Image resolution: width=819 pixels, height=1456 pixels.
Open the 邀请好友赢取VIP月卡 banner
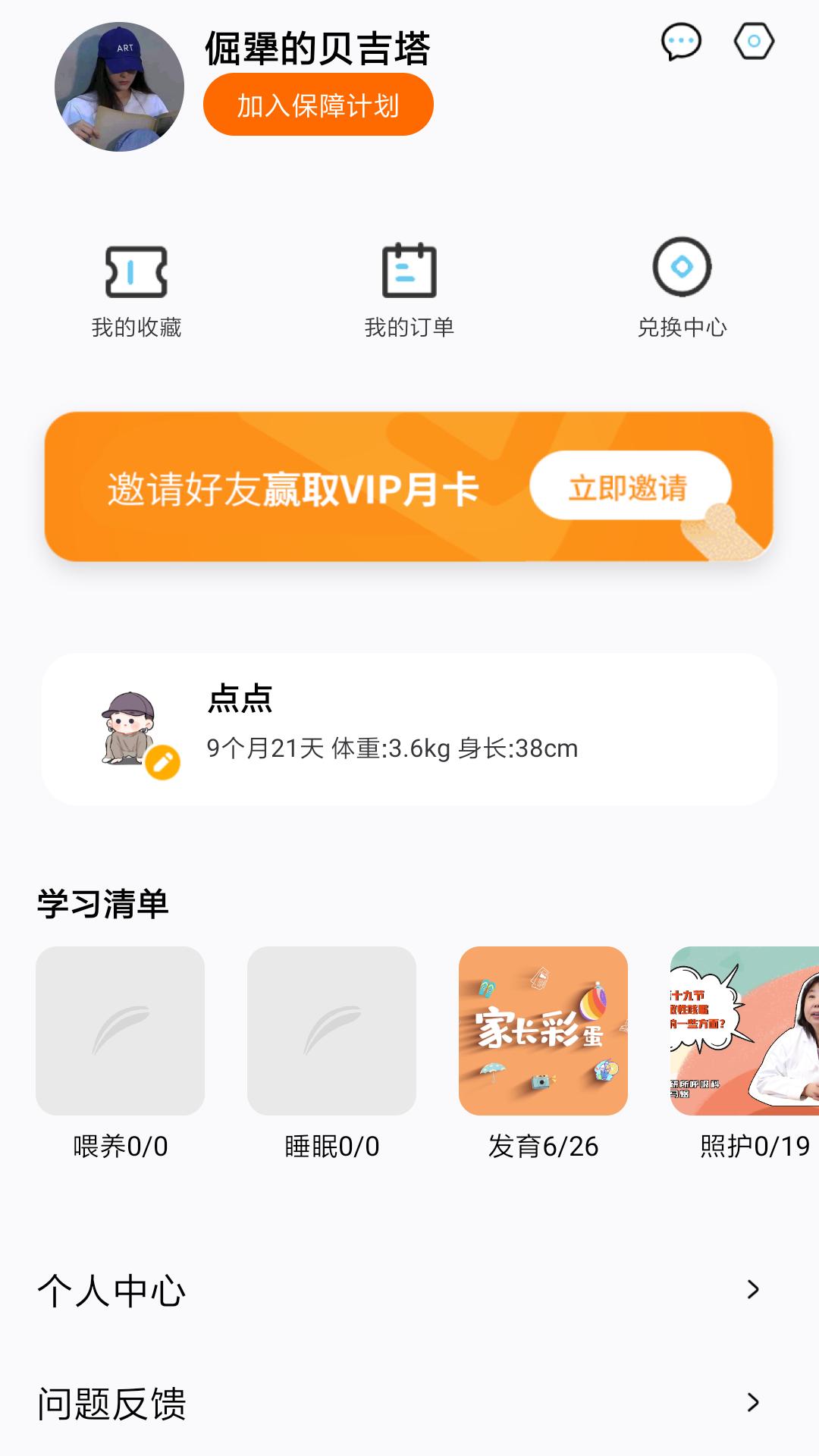point(409,485)
